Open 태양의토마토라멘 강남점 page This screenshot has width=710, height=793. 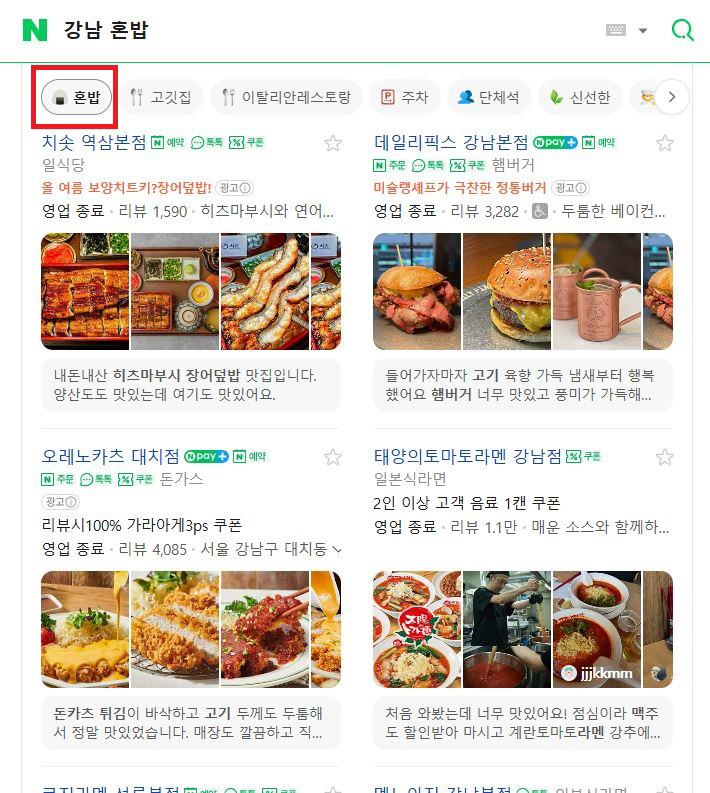point(467,456)
